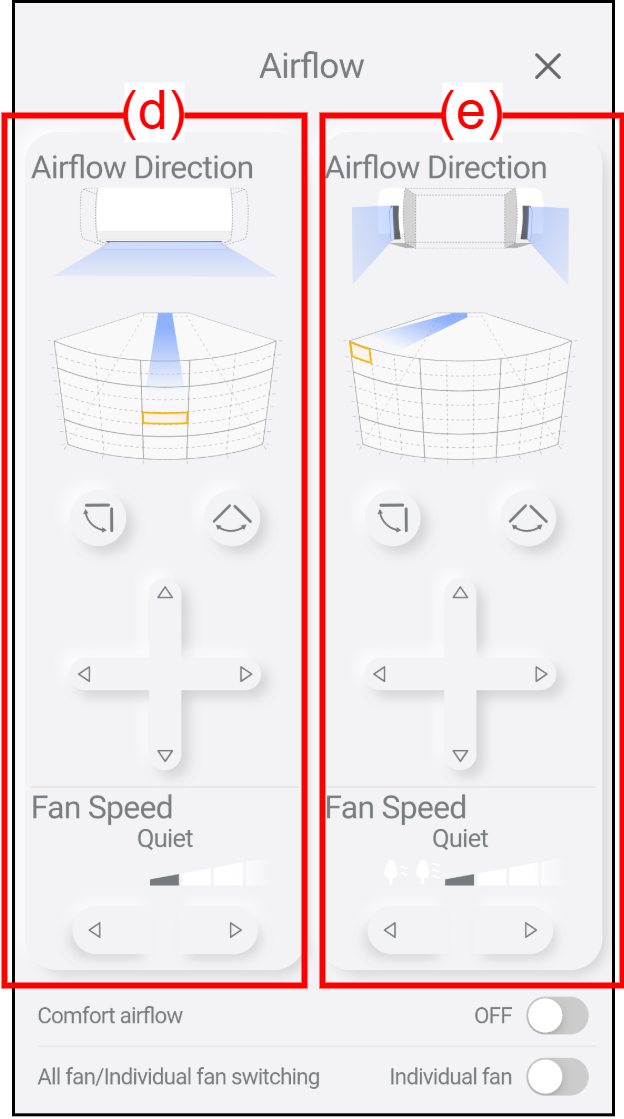Screen dimensions: 624x1119
Task: Decrease fan speed in panel (d)
Action: tap(95, 930)
